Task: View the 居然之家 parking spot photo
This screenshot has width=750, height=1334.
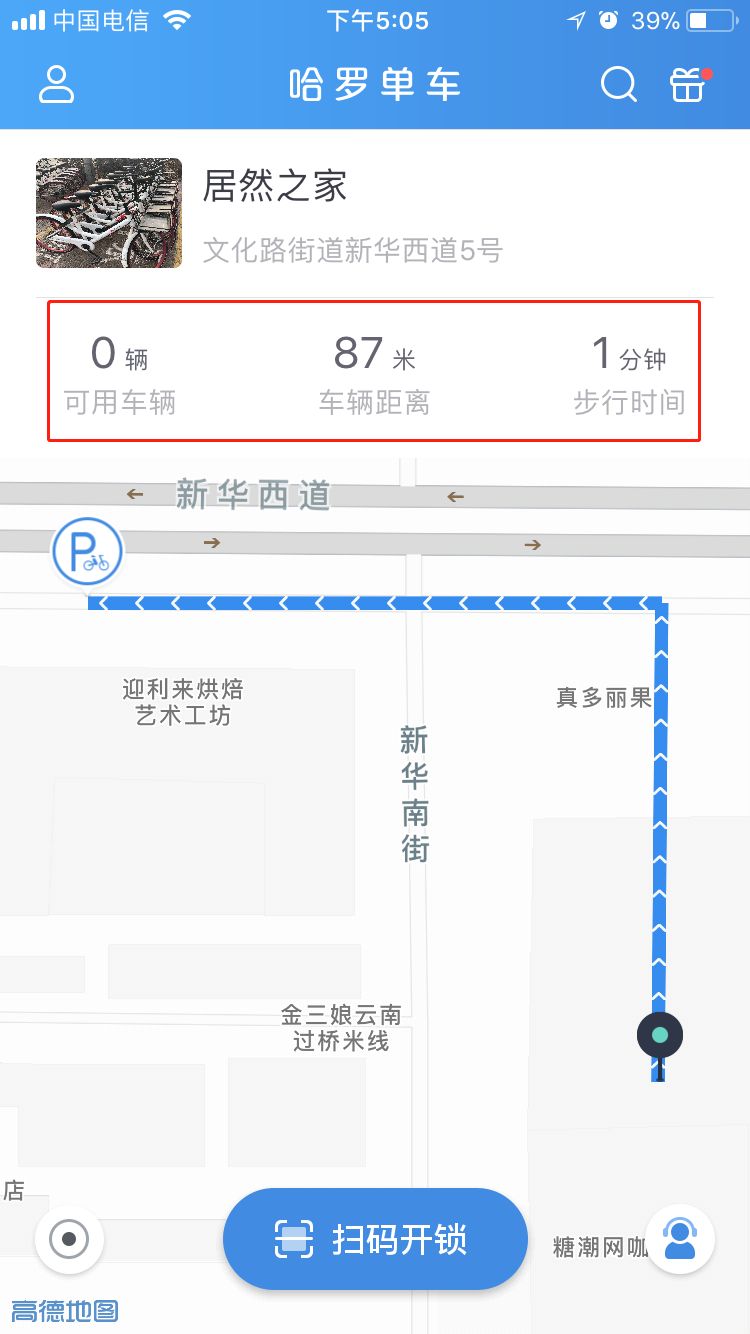Action: [x=109, y=213]
